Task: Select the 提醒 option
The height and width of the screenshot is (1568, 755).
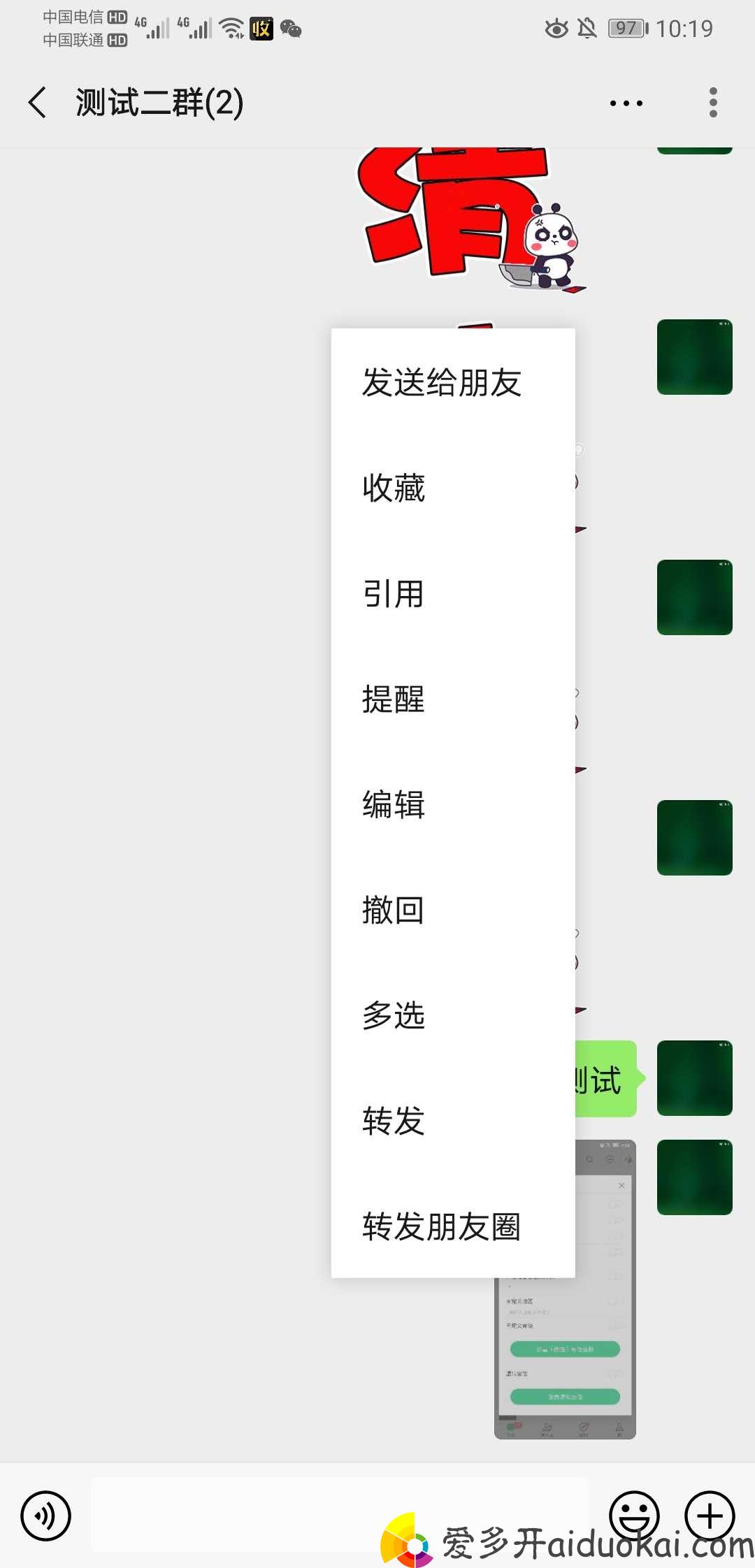Action: (x=394, y=699)
